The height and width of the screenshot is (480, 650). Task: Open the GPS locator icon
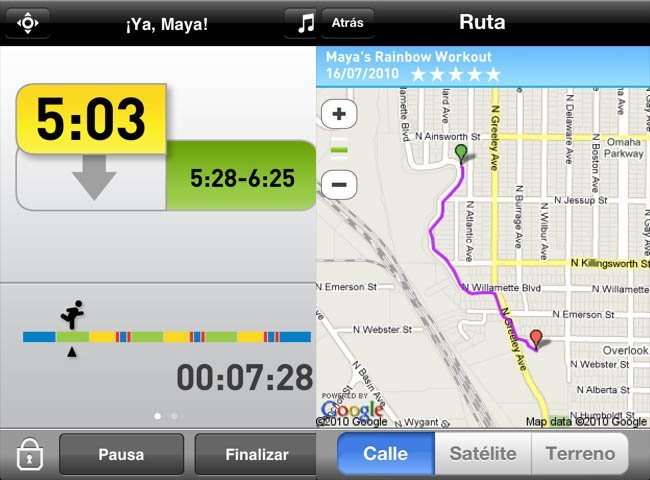pos(26,22)
